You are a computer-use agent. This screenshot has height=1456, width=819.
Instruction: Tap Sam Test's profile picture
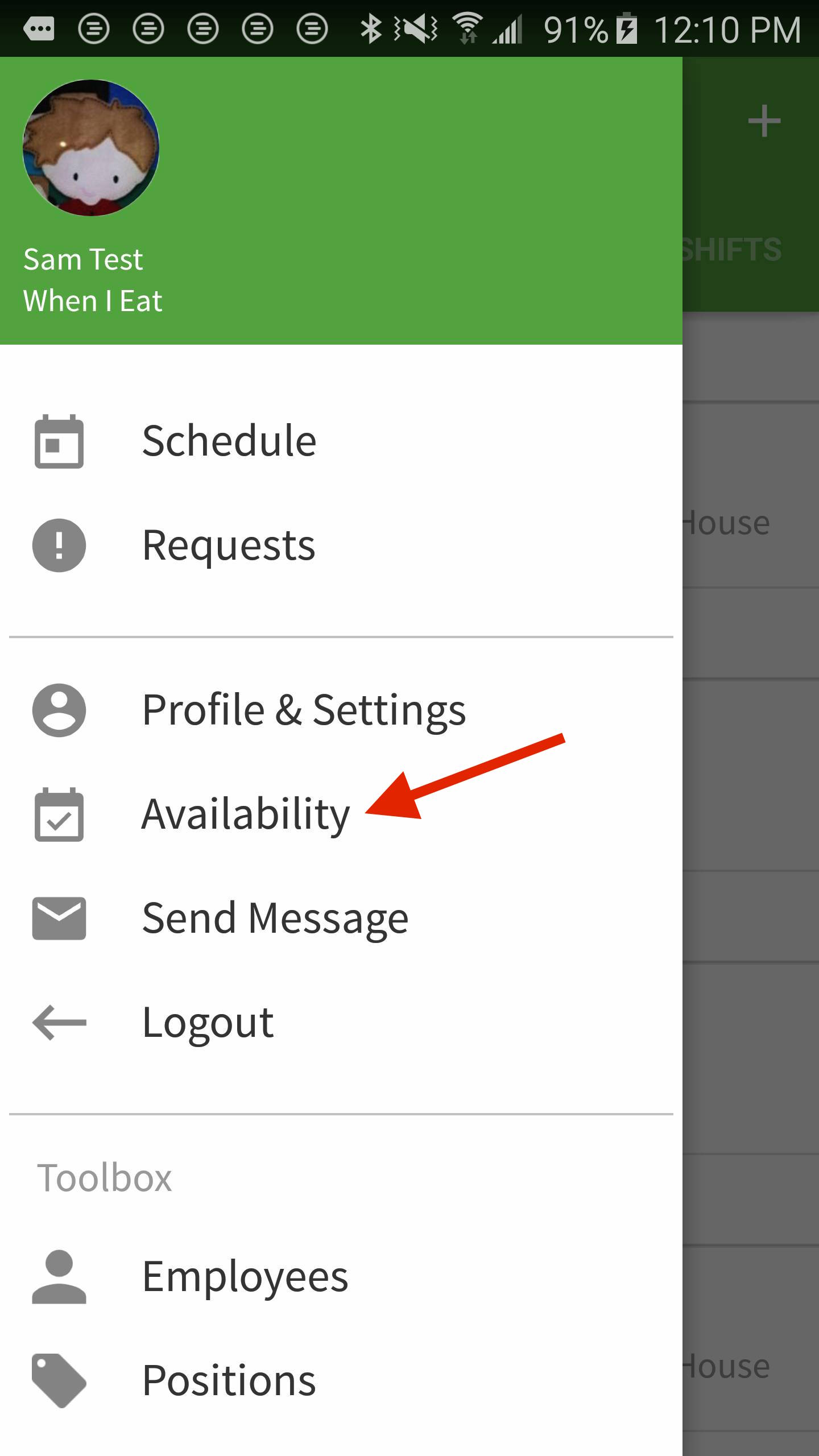(91, 148)
